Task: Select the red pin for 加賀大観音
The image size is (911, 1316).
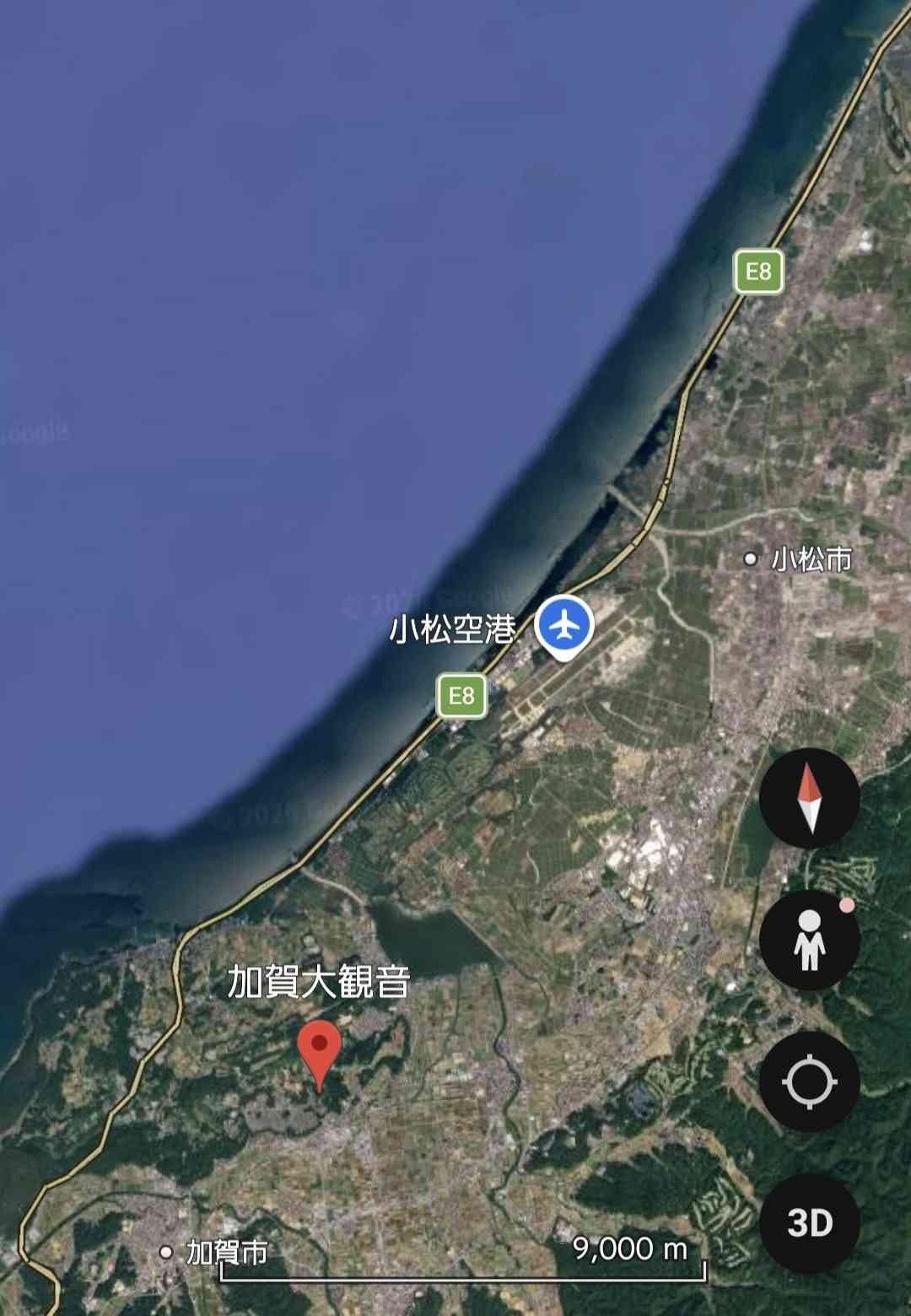Action: point(320,1051)
